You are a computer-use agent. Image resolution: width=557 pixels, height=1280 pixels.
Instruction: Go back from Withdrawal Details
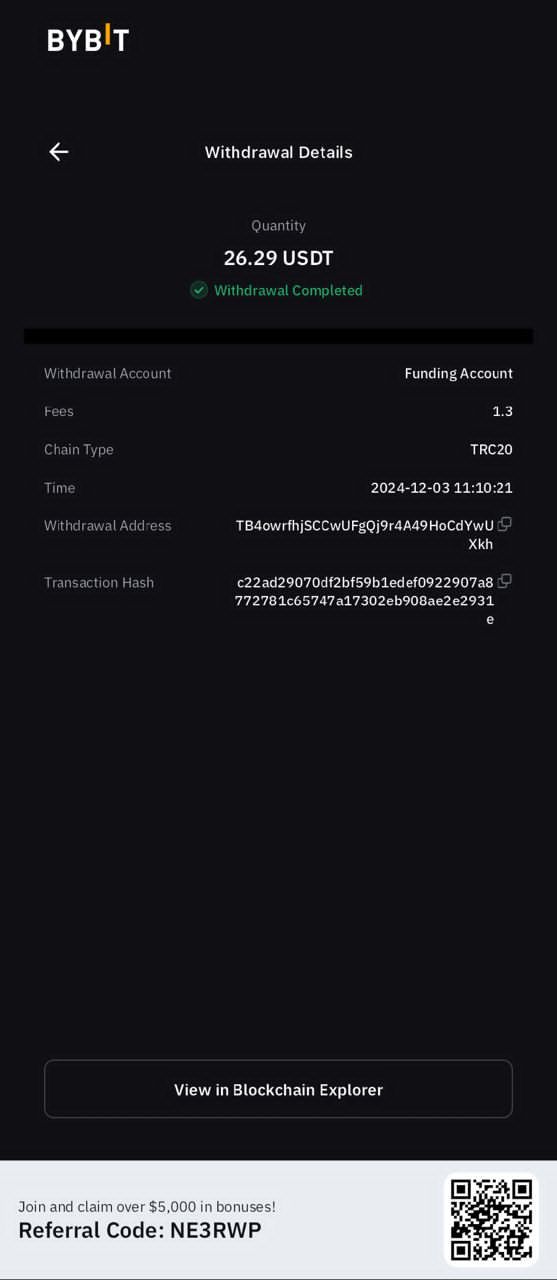coord(59,152)
